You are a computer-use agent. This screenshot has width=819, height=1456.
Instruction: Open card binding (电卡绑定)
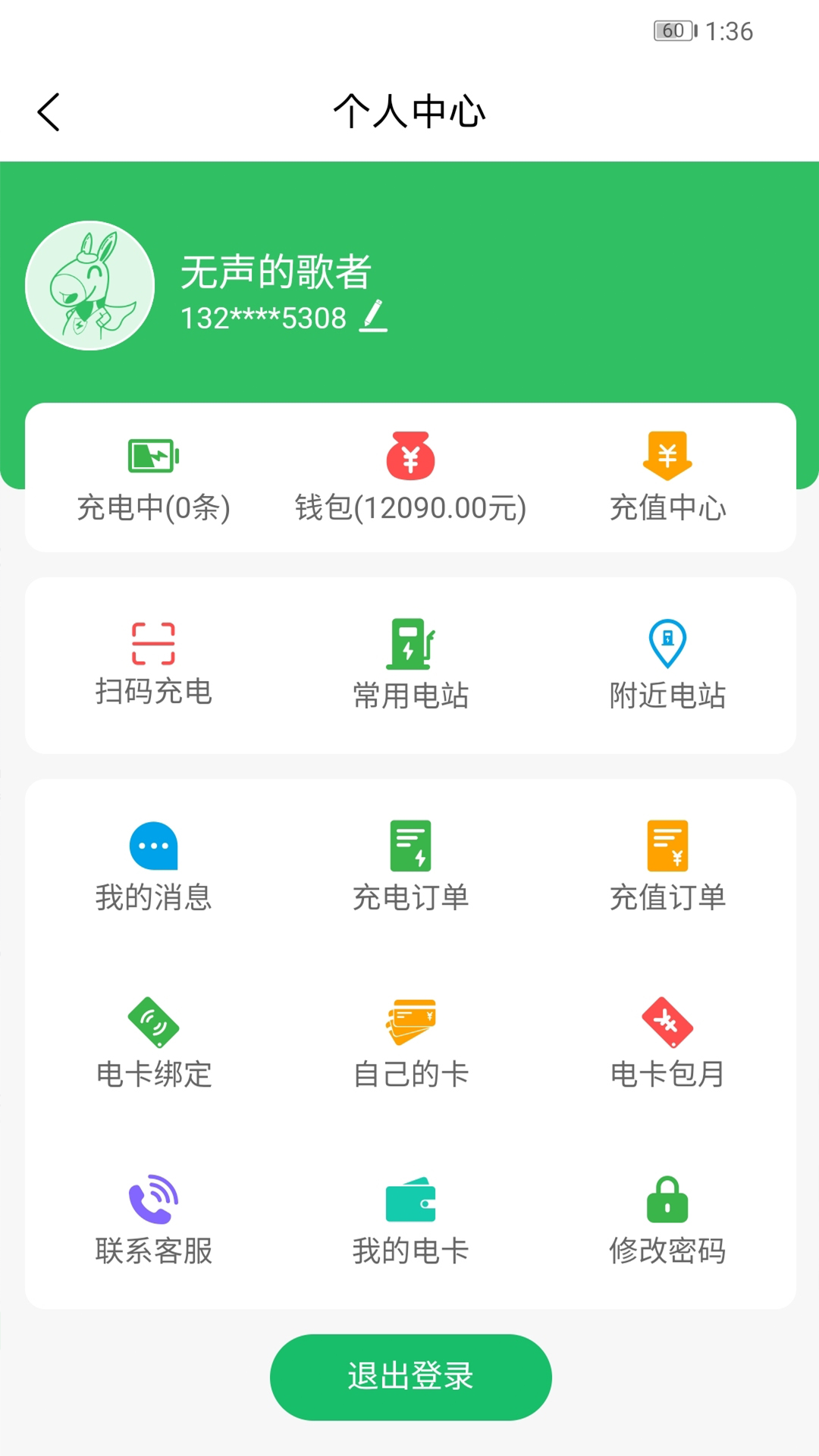coord(154,1039)
